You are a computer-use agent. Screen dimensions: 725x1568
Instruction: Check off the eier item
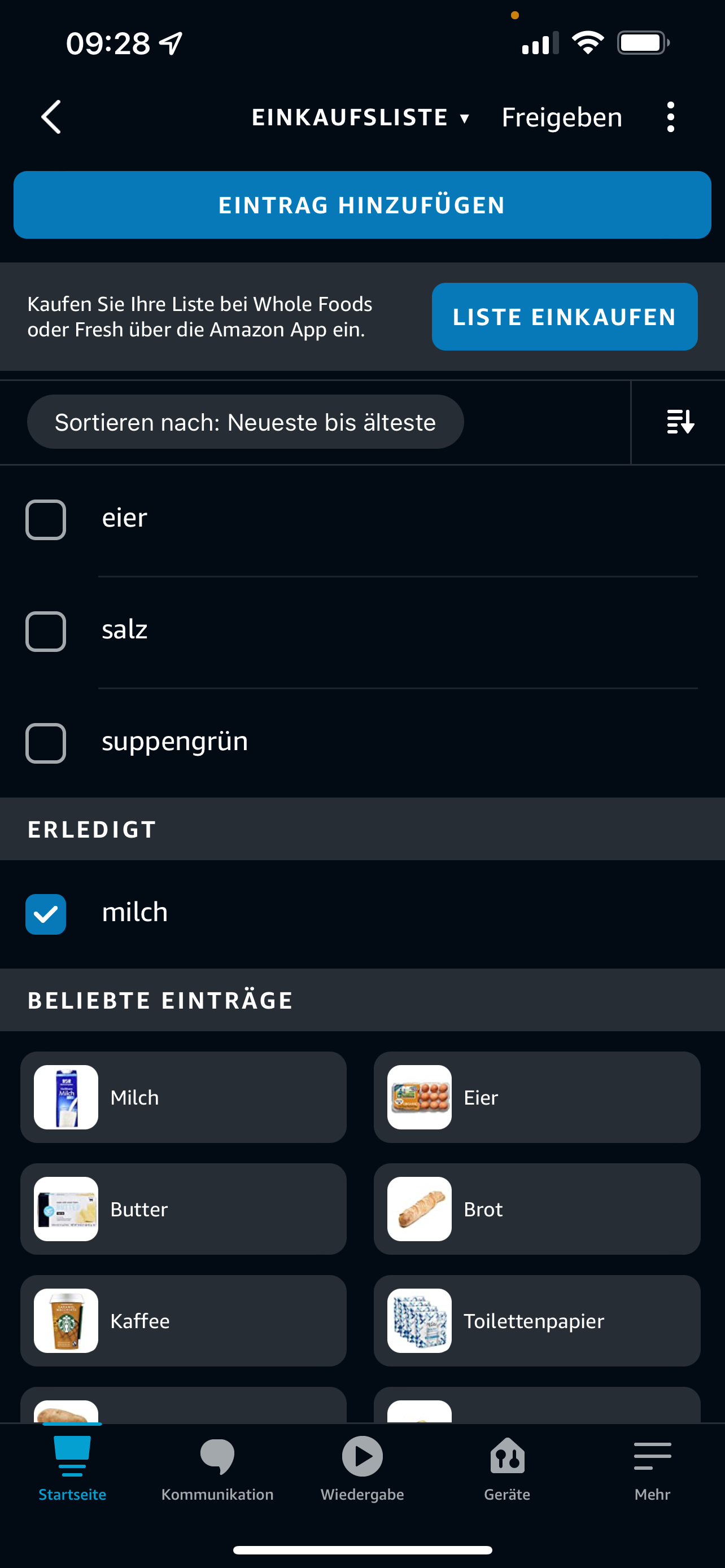point(46,519)
